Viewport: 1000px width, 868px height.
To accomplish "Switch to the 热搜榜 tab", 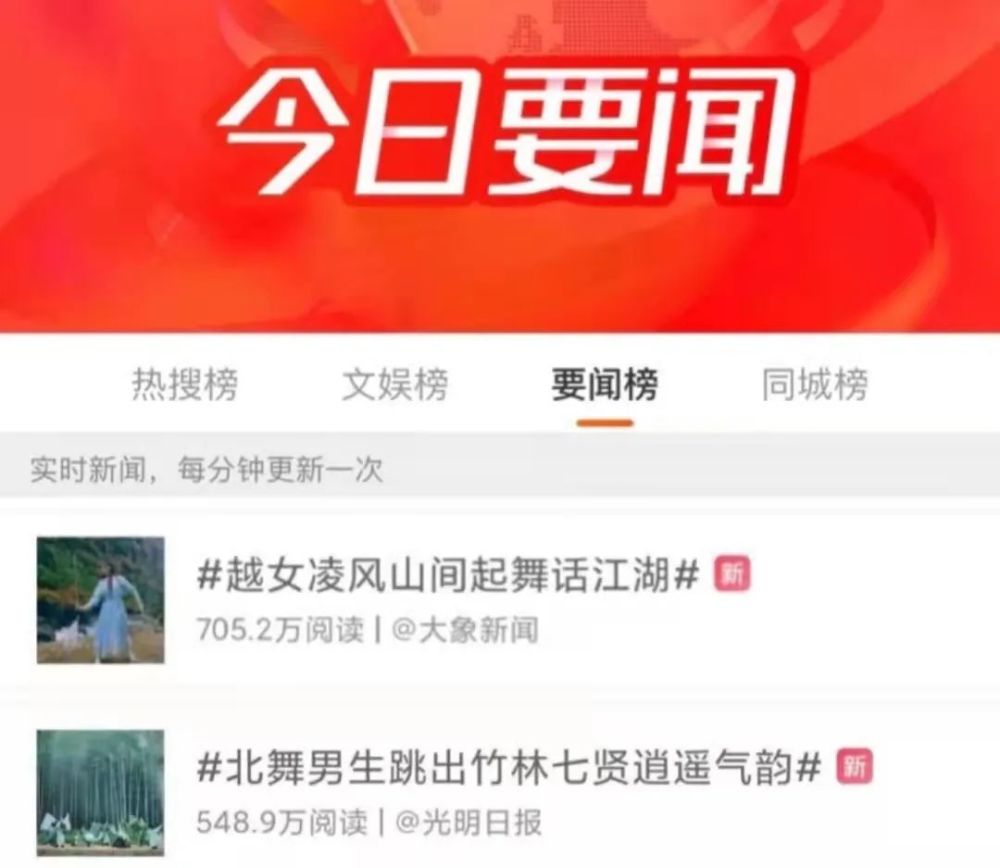I will (x=185, y=385).
